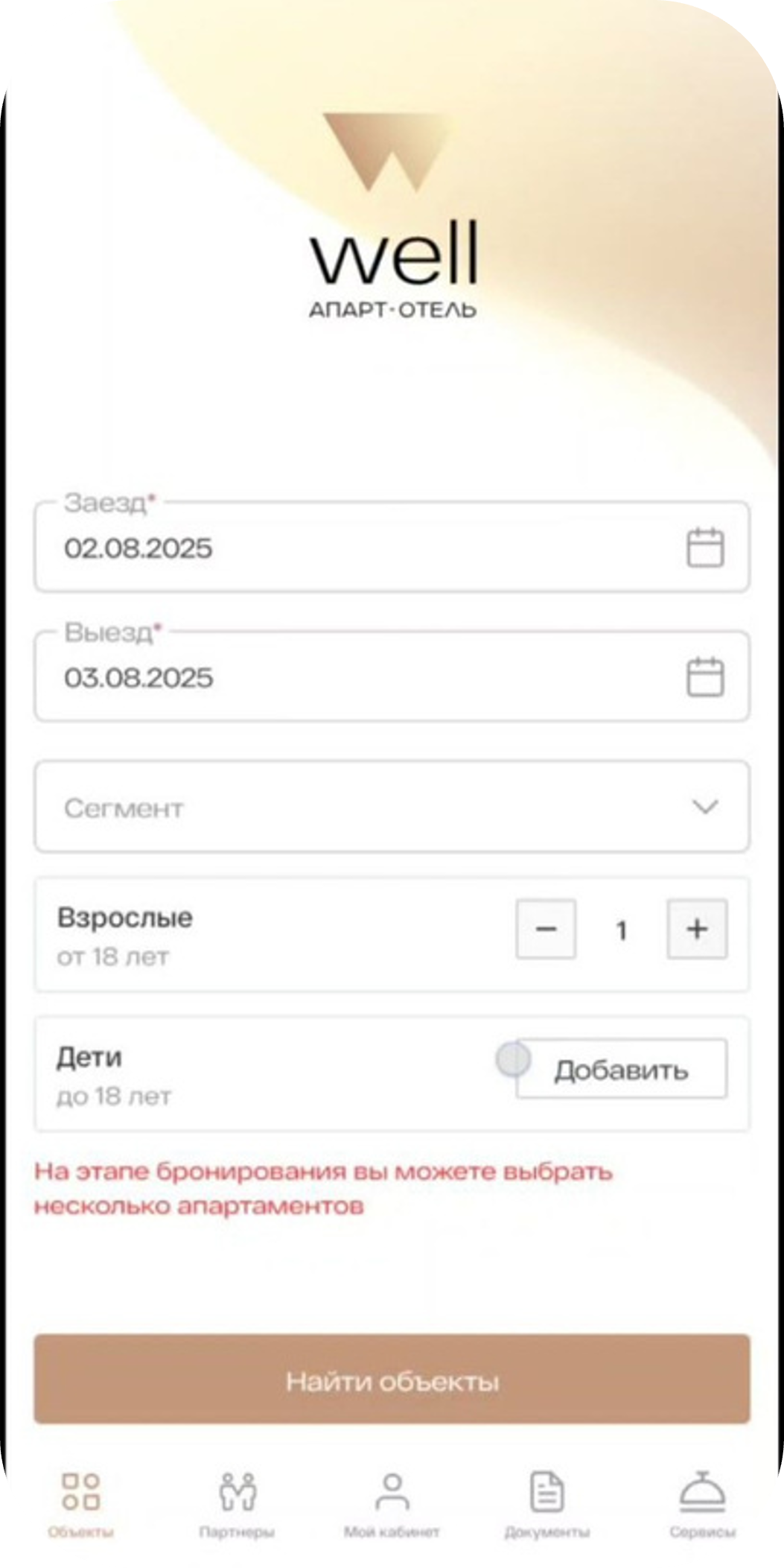
Task: Increase the number of adults
Action: pos(697,929)
